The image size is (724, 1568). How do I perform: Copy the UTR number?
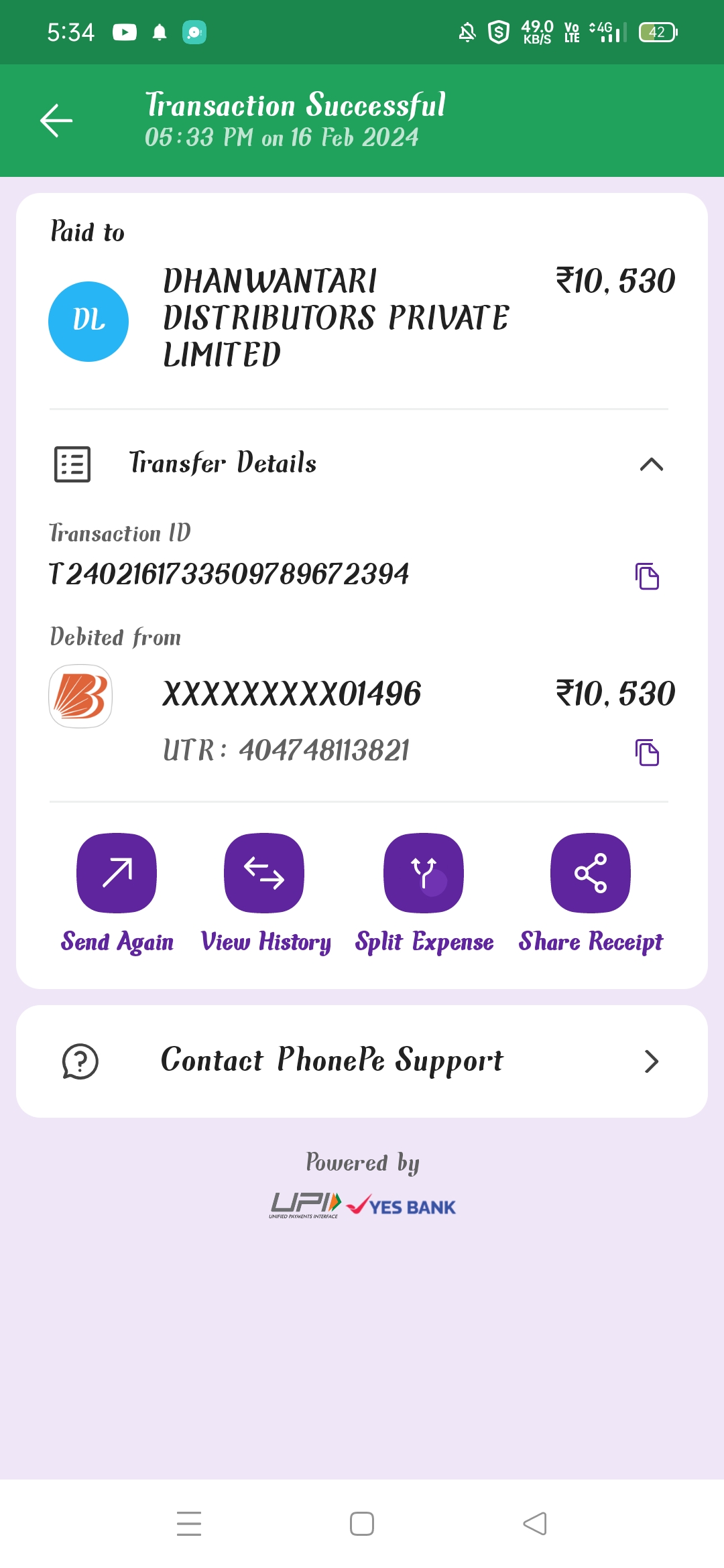pos(647,753)
